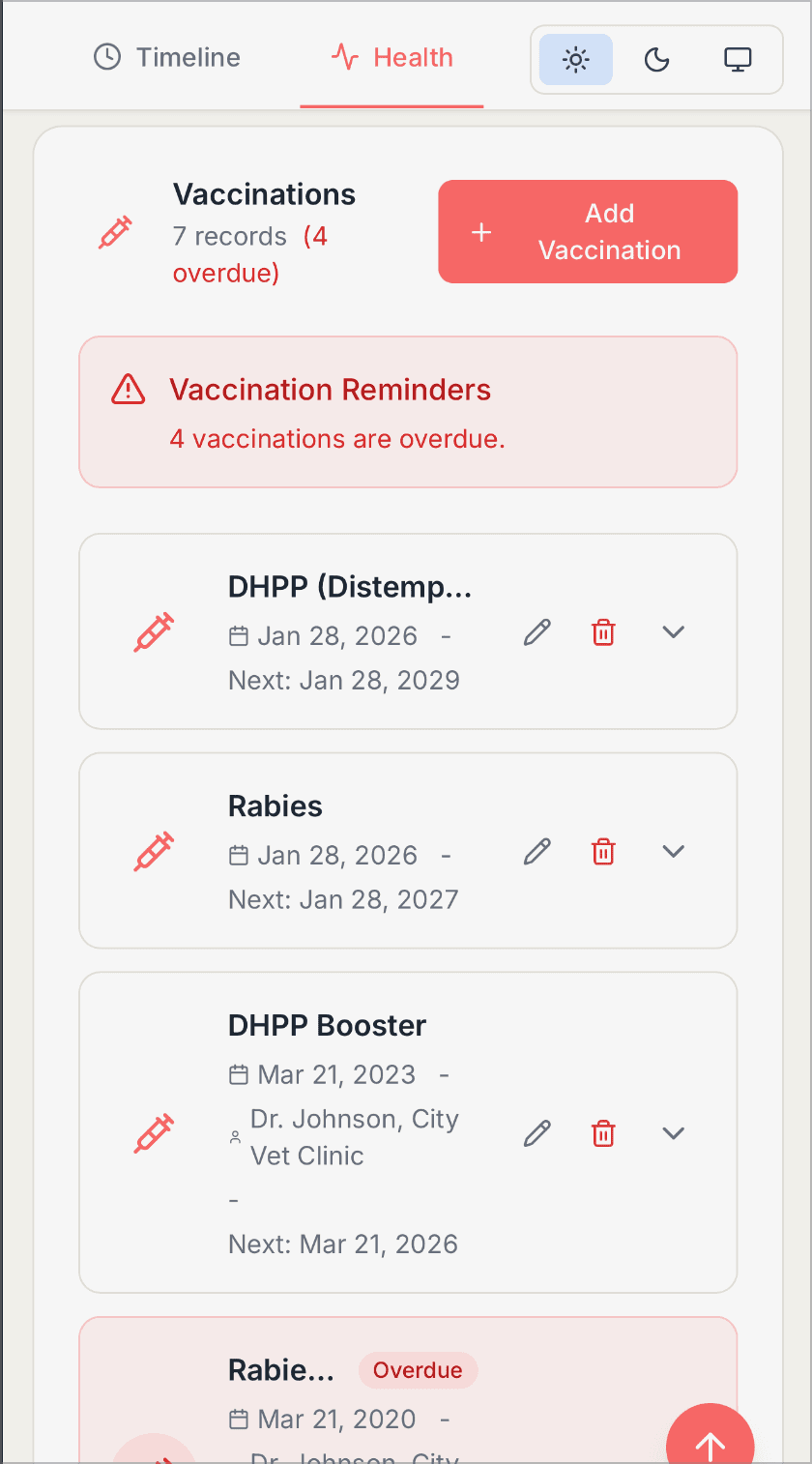Image resolution: width=812 pixels, height=1464 pixels.
Task: Click the warning icon in Vaccination Reminders
Action: point(128,389)
